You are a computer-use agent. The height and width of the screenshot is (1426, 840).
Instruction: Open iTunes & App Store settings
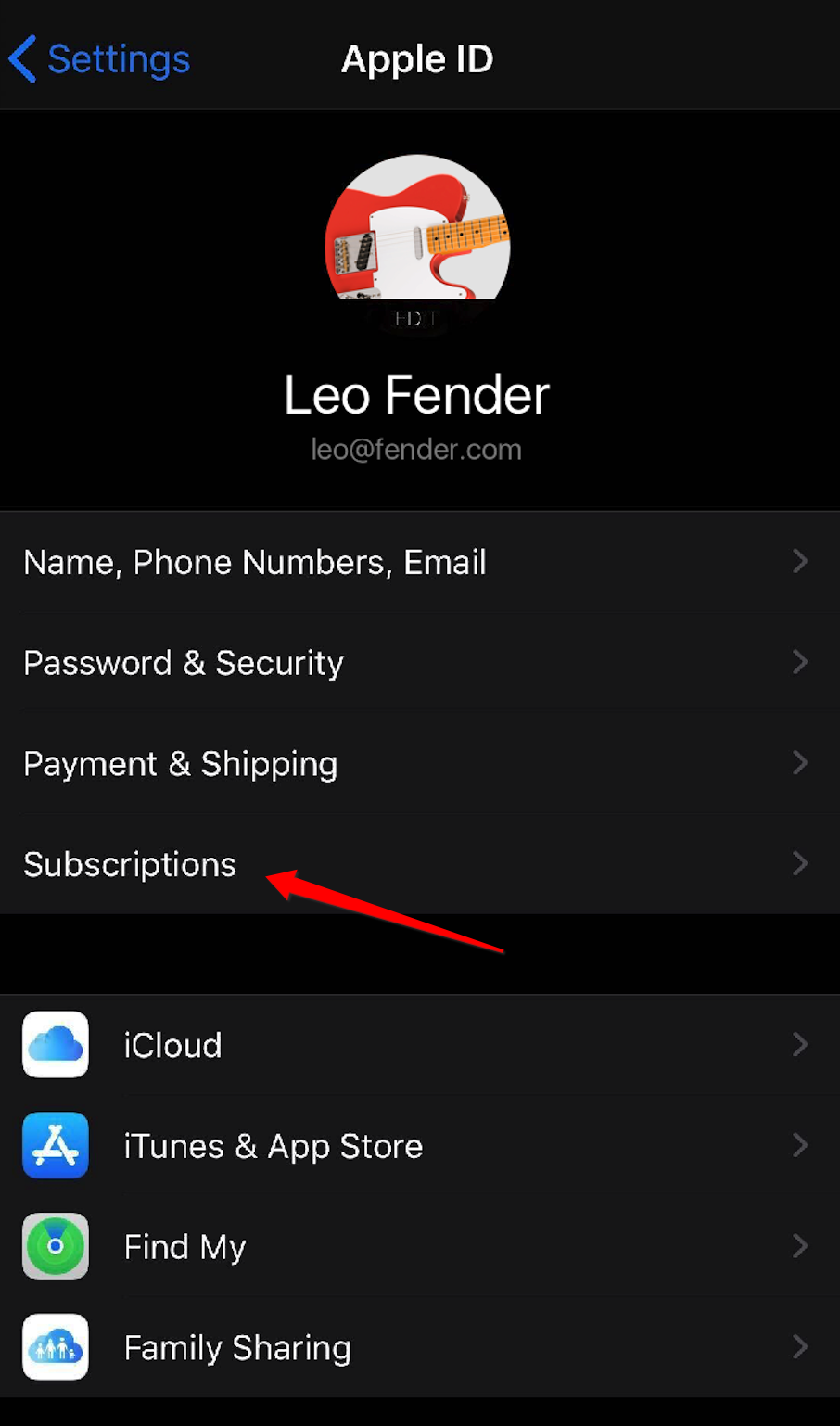(417, 1146)
